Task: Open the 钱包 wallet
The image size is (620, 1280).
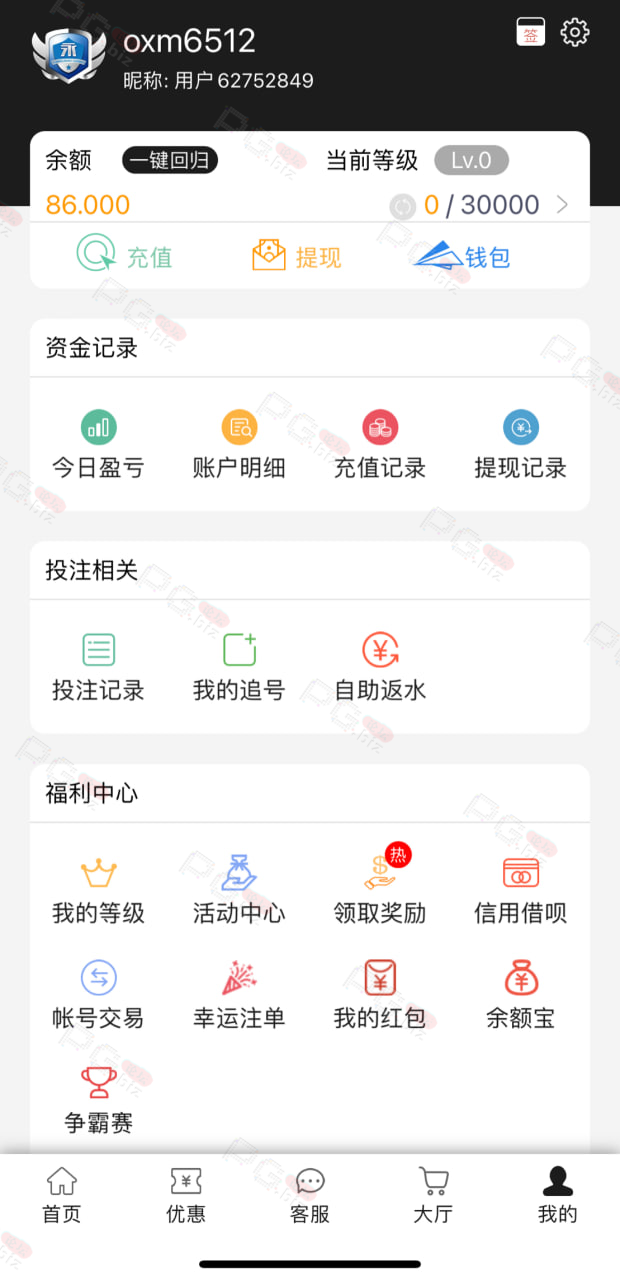Action: coord(463,256)
